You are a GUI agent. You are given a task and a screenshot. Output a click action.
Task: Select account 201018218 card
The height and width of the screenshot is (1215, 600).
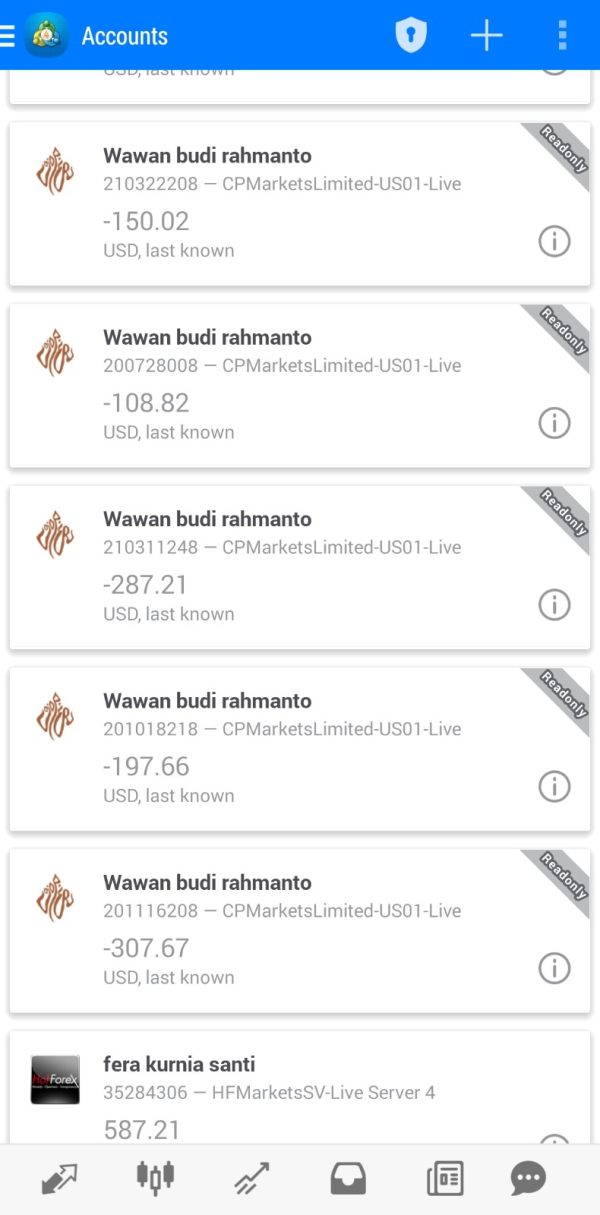point(300,750)
